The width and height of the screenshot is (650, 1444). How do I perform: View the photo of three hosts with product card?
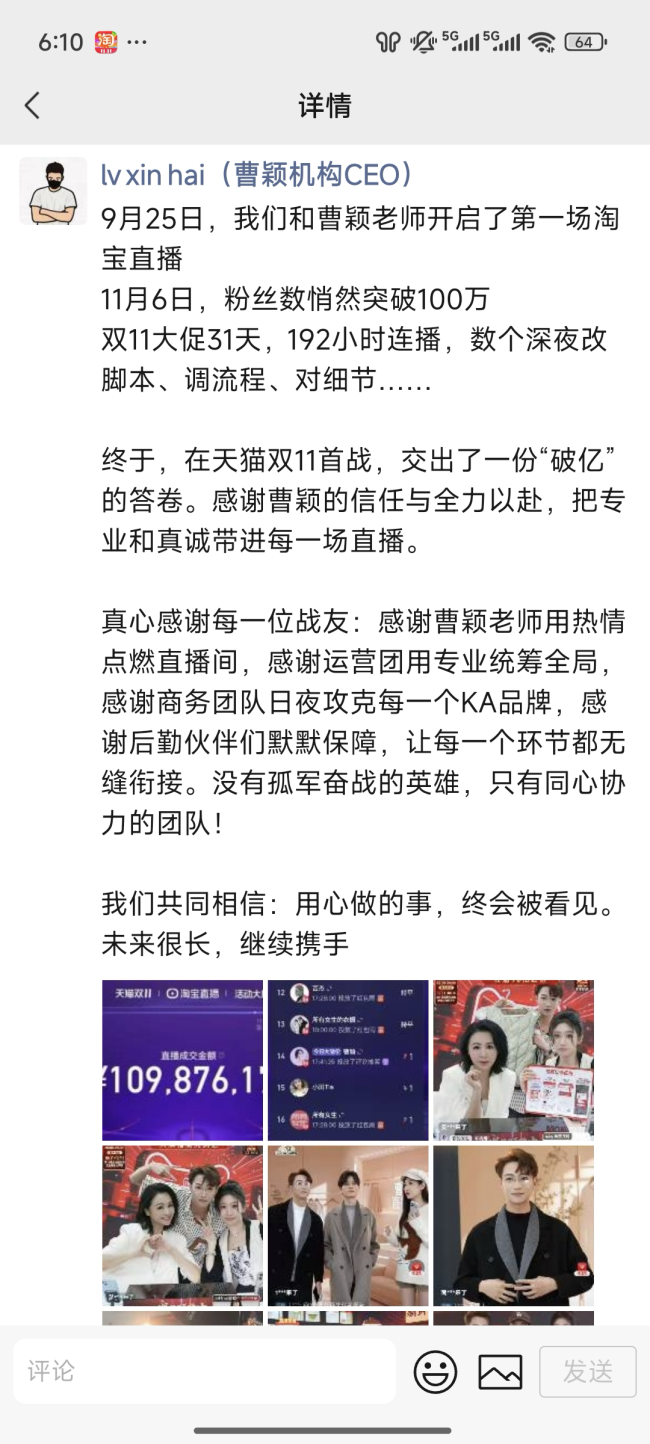point(513,1059)
